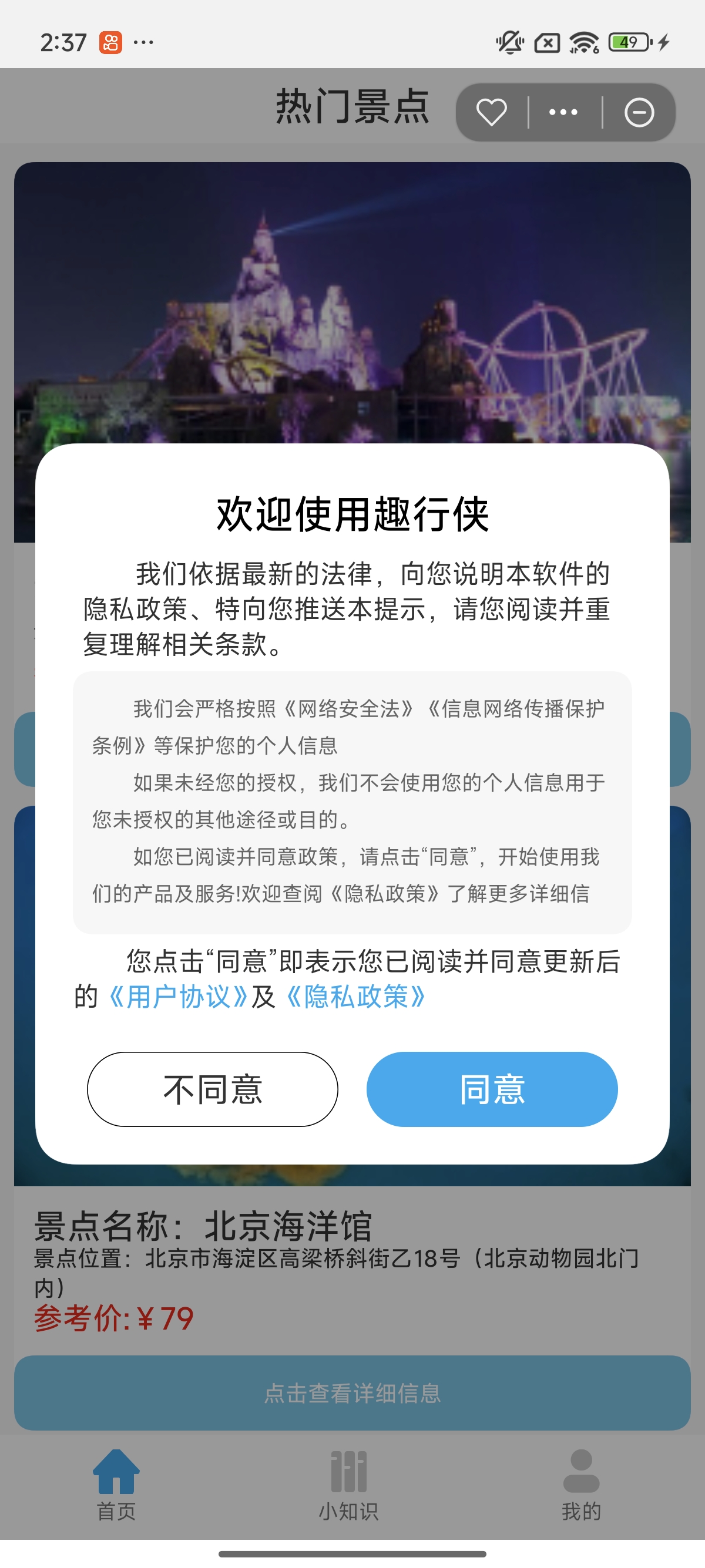The width and height of the screenshot is (705, 1568).
Task: Open the three-dot more menu
Action: click(x=563, y=113)
